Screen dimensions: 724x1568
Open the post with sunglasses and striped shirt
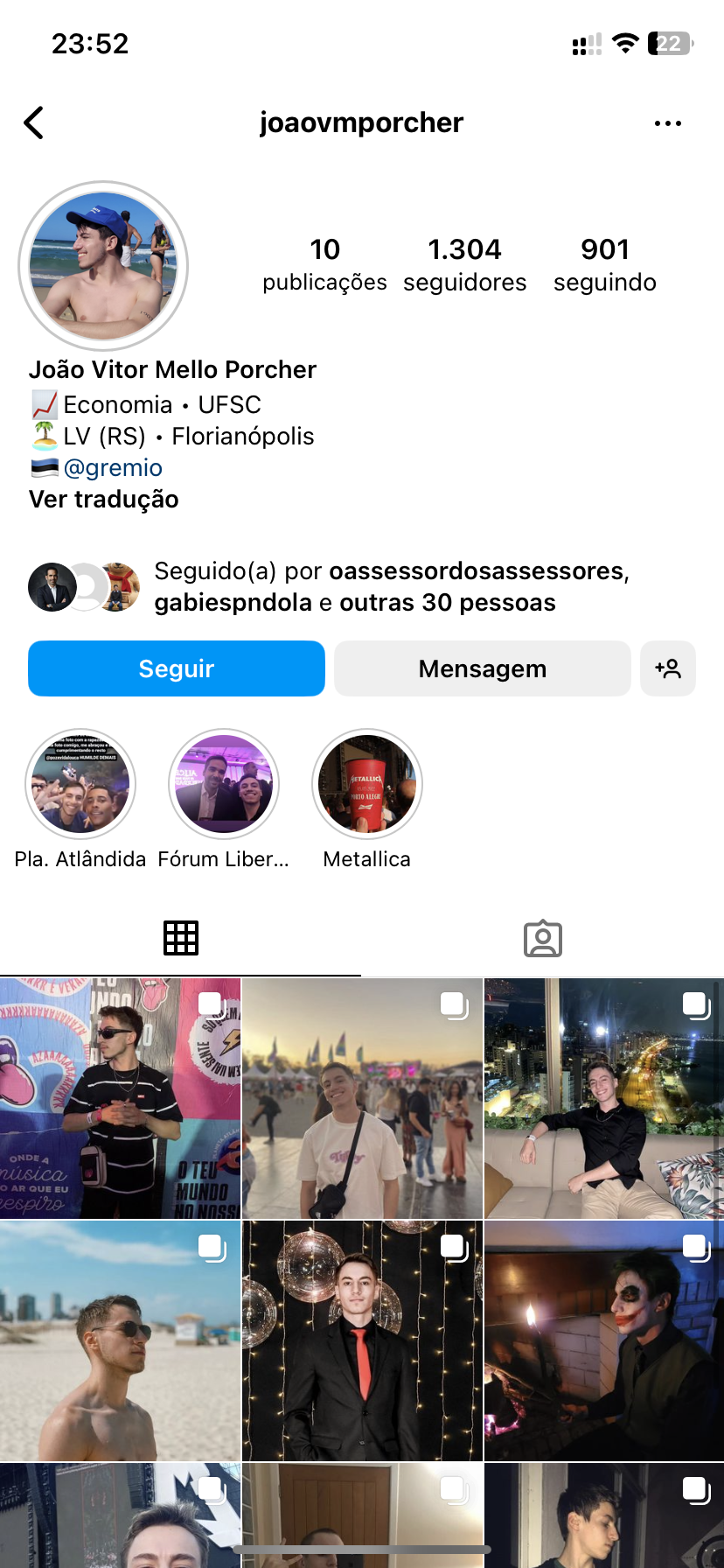point(120,1099)
